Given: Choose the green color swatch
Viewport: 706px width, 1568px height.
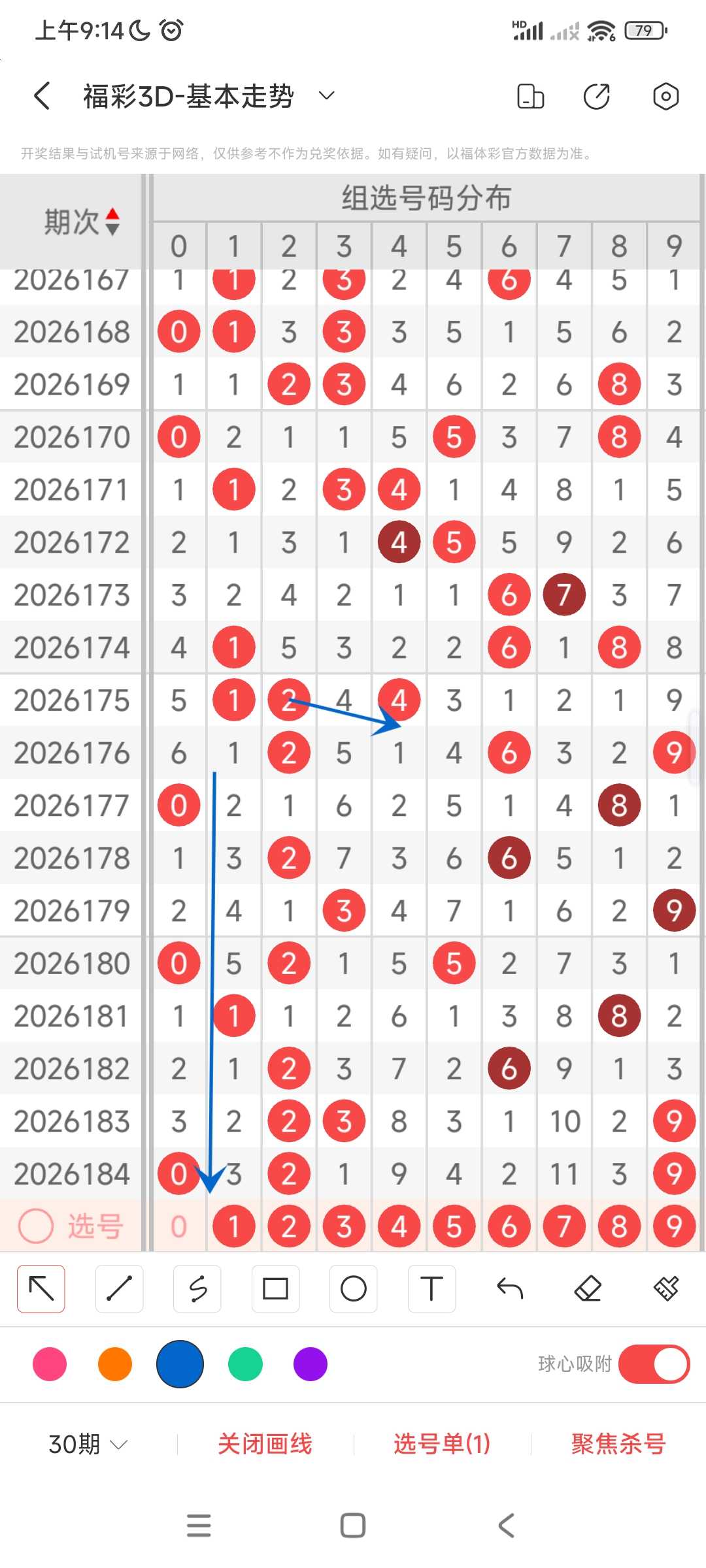Looking at the screenshot, I should pos(245,1364).
